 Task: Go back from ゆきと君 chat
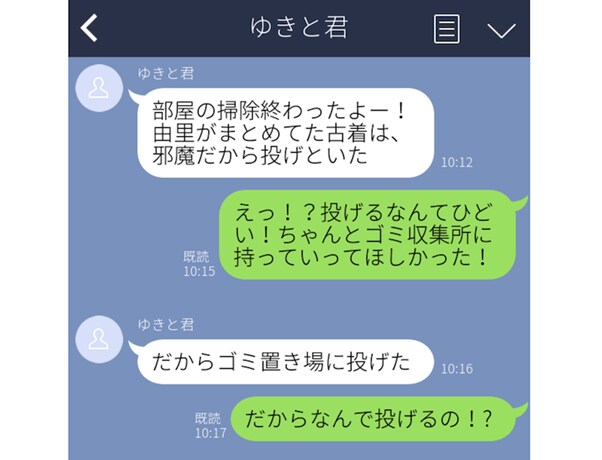(x=90, y=28)
